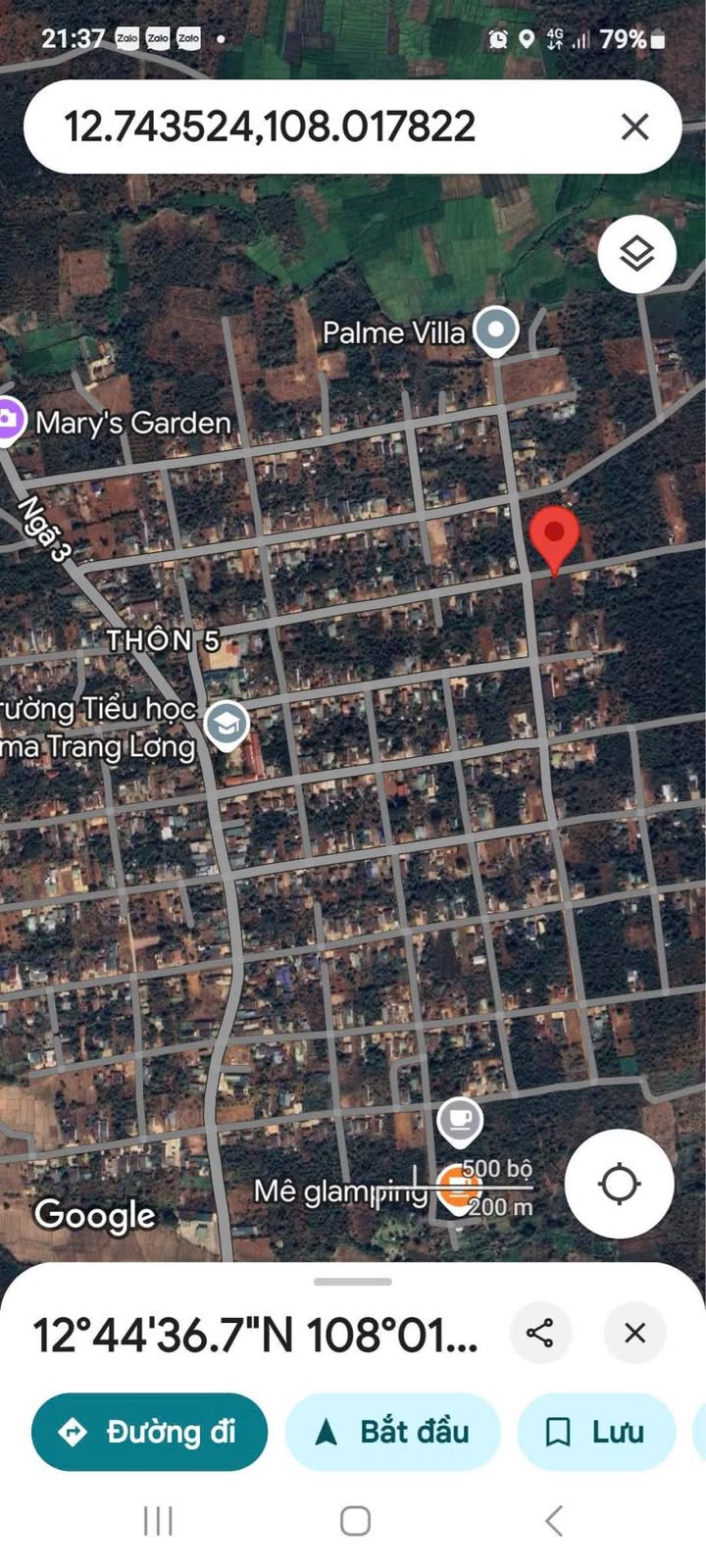Clear the search coordinates text
The width and height of the screenshot is (706, 1568).
(635, 126)
